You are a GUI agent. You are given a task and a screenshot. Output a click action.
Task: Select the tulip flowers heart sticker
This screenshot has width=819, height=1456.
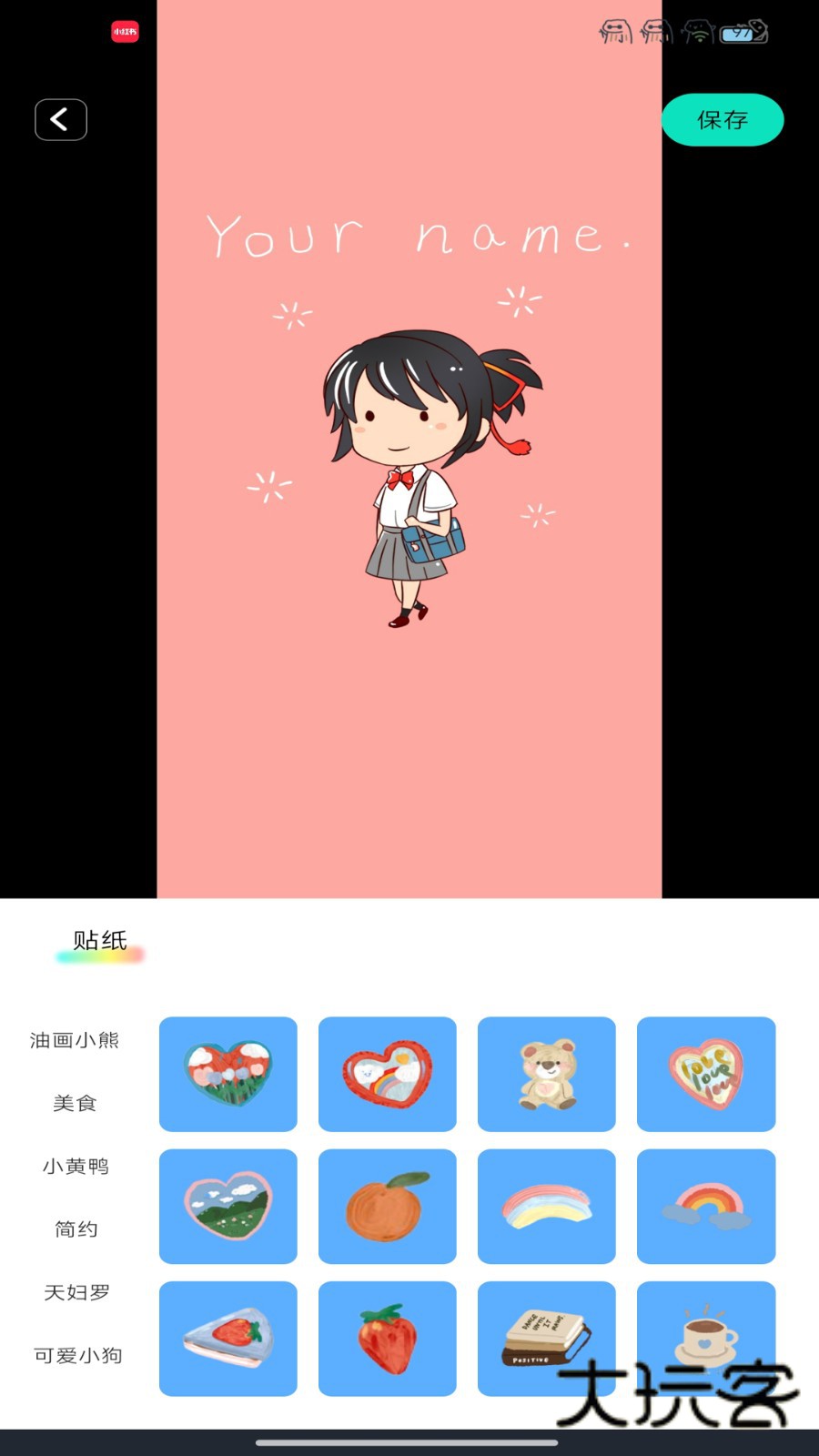[227, 1074]
